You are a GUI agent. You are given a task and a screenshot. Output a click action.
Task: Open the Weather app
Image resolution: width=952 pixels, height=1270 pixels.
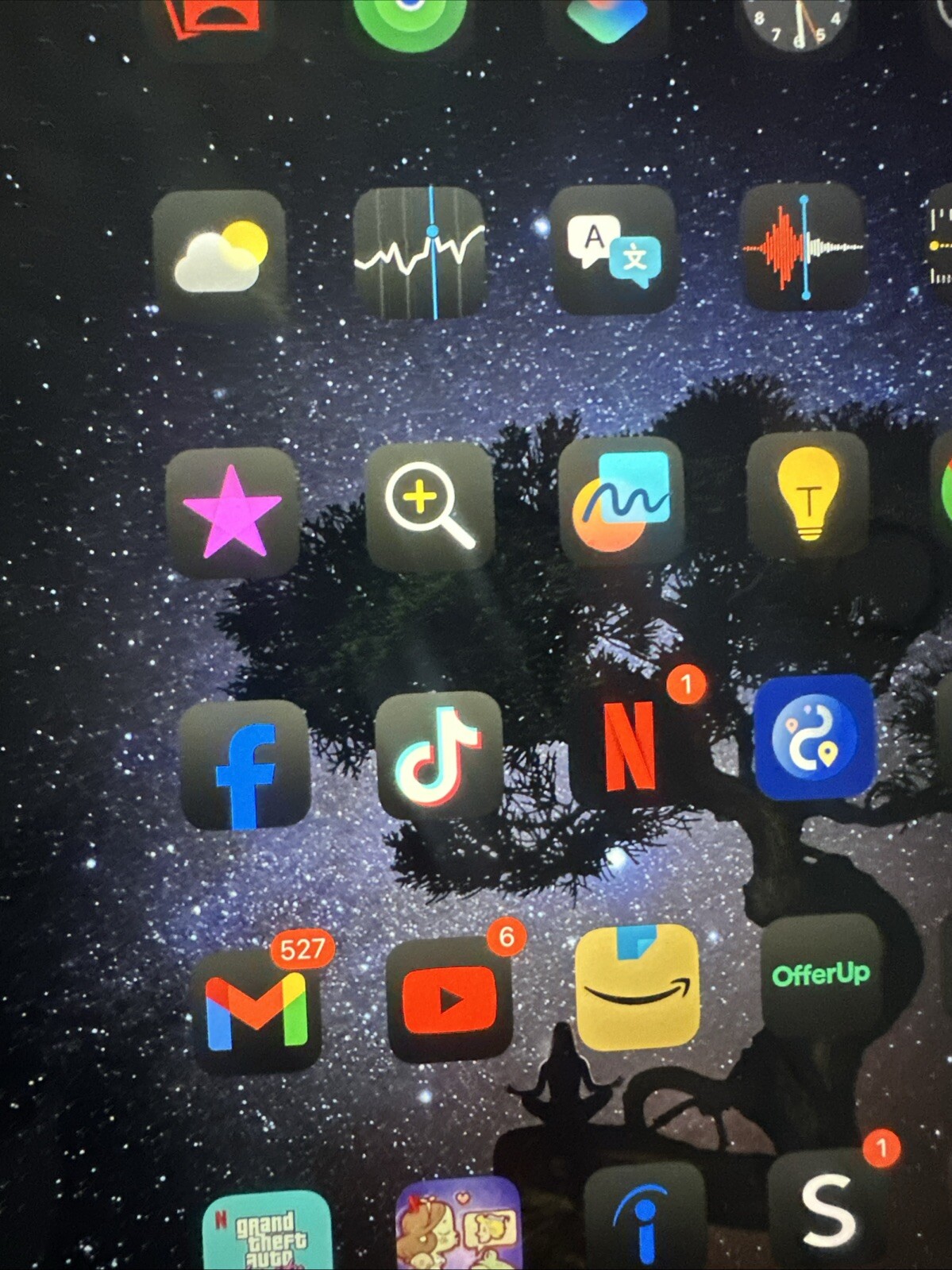click(x=220, y=254)
